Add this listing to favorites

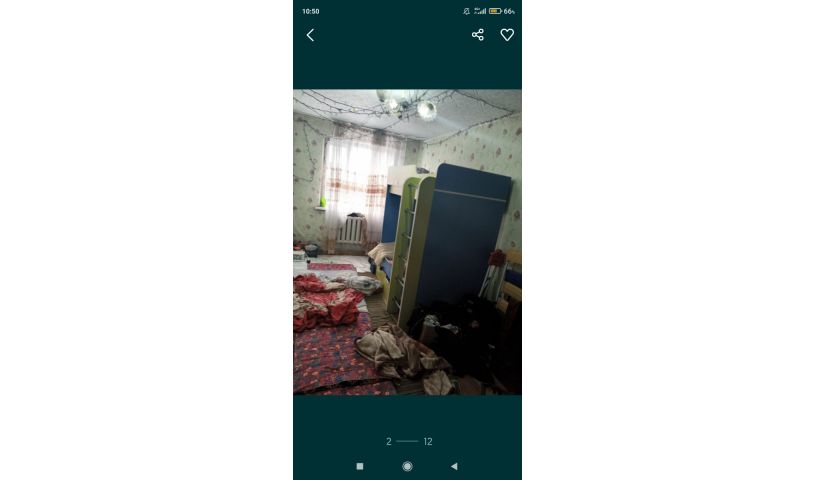tap(507, 35)
